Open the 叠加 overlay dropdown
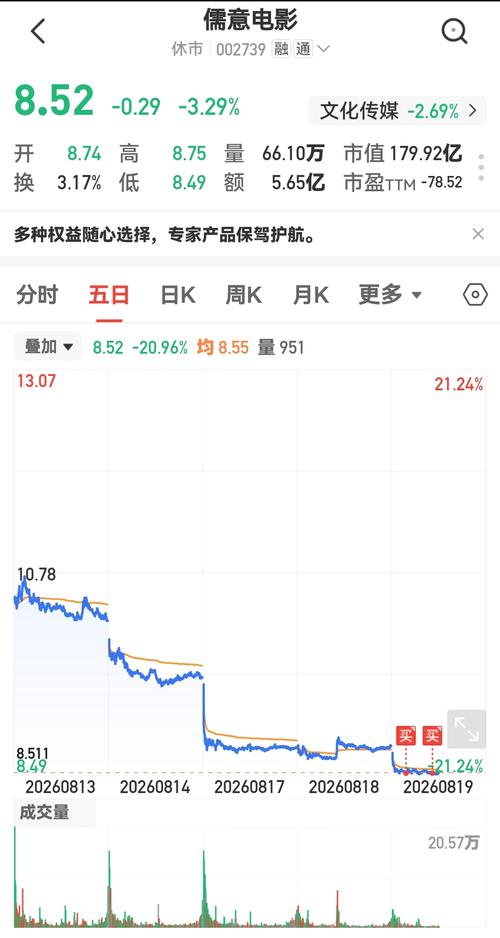The height and width of the screenshot is (938, 500). [48, 346]
